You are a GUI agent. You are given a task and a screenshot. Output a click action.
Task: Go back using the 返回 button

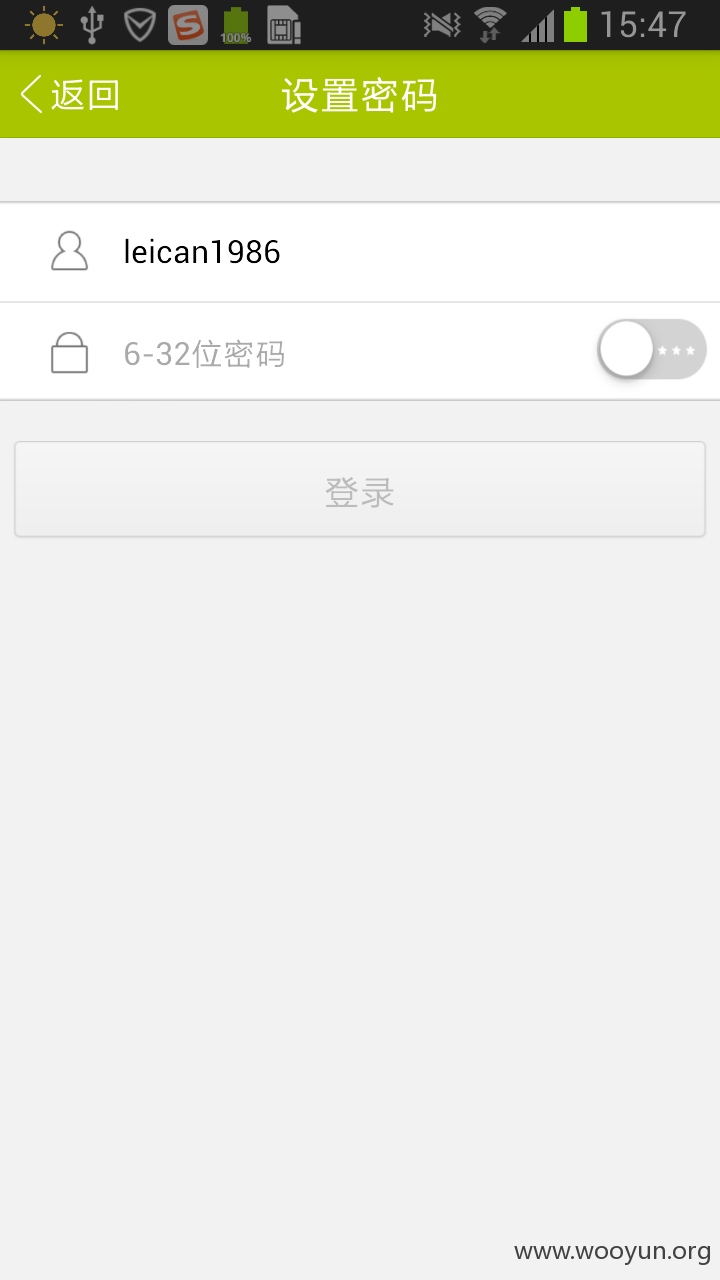(x=70, y=95)
